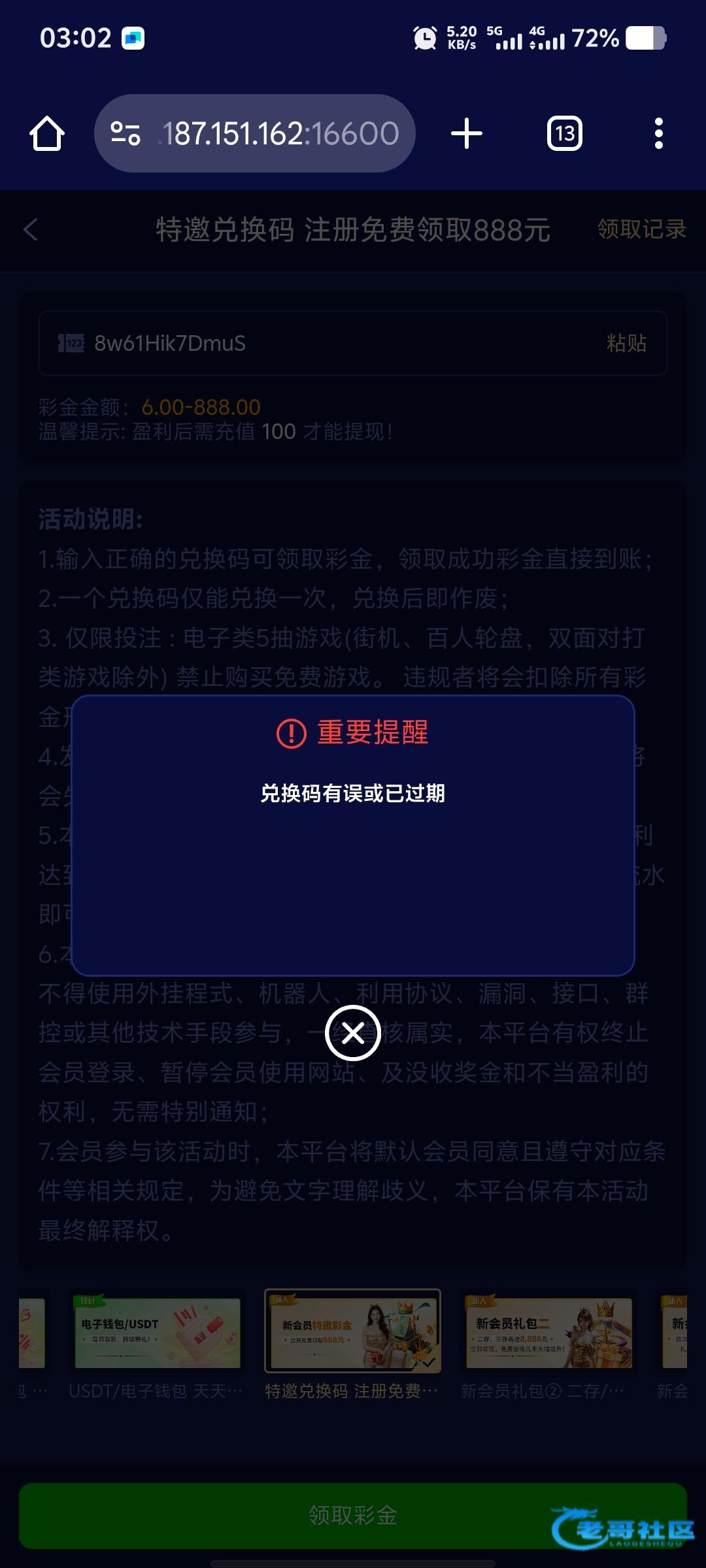Open the USDT/电子钱包 promotion card

tap(157, 1333)
